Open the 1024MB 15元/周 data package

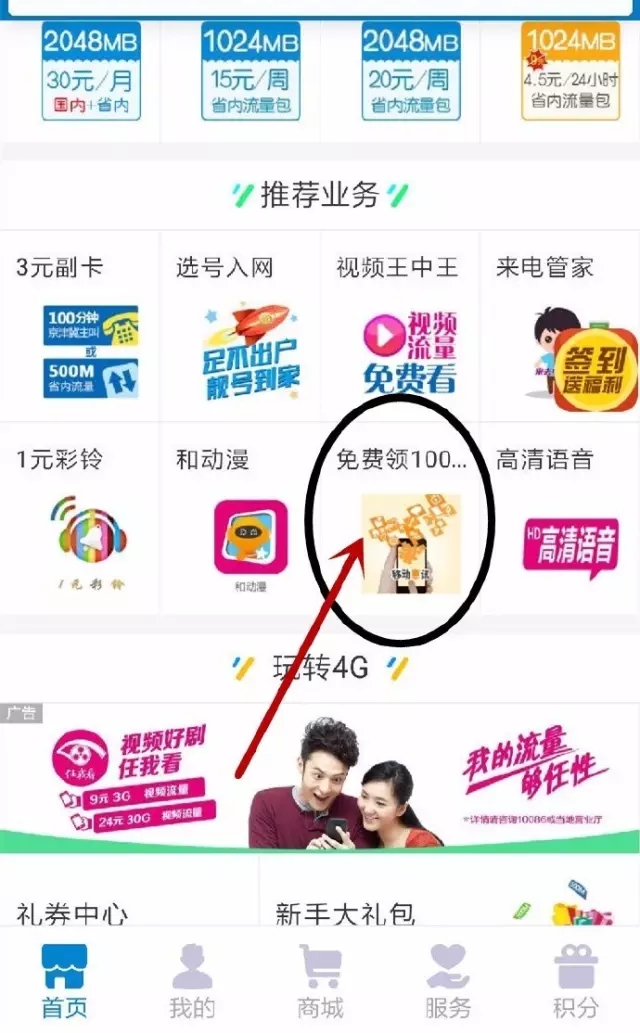[x=251, y=72]
